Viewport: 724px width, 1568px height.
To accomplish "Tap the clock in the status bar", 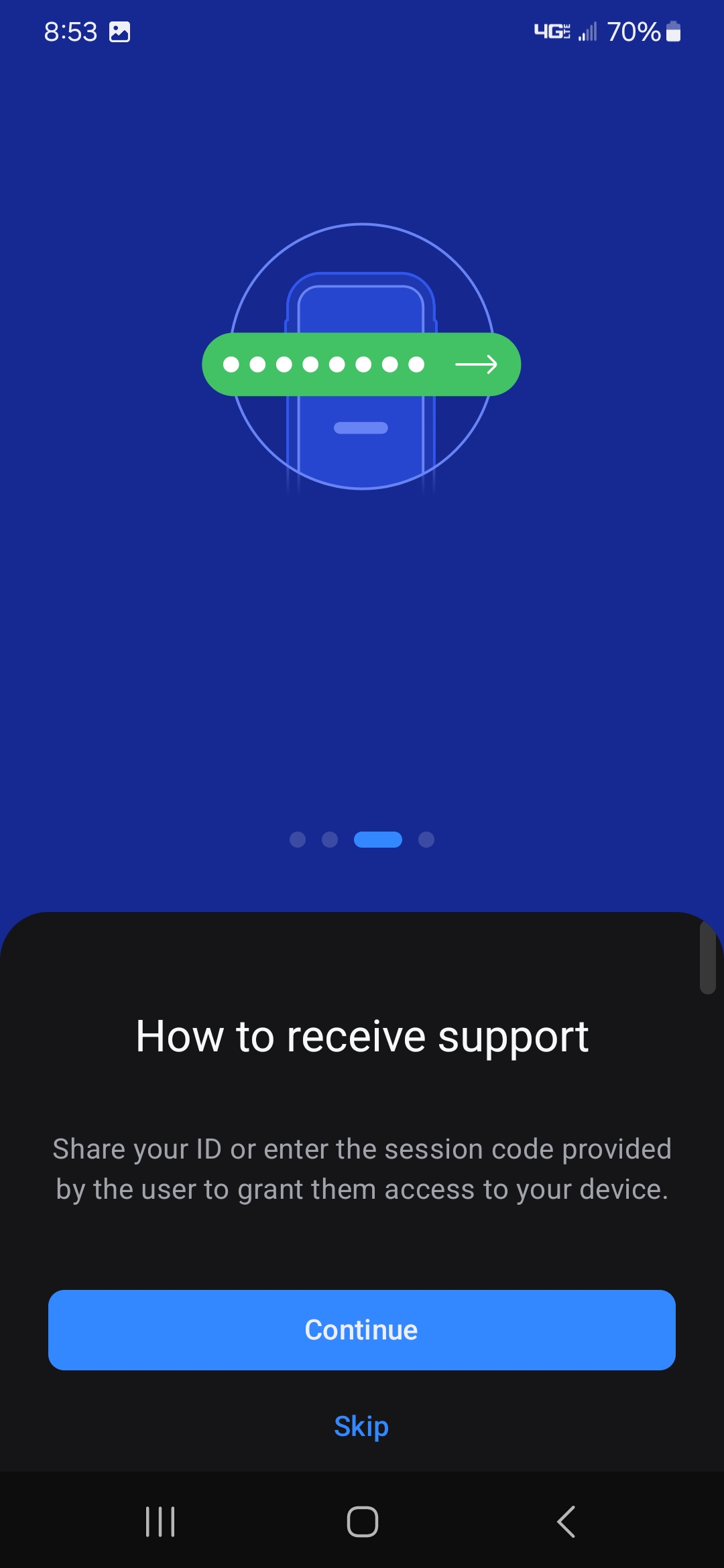I will [x=69, y=31].
